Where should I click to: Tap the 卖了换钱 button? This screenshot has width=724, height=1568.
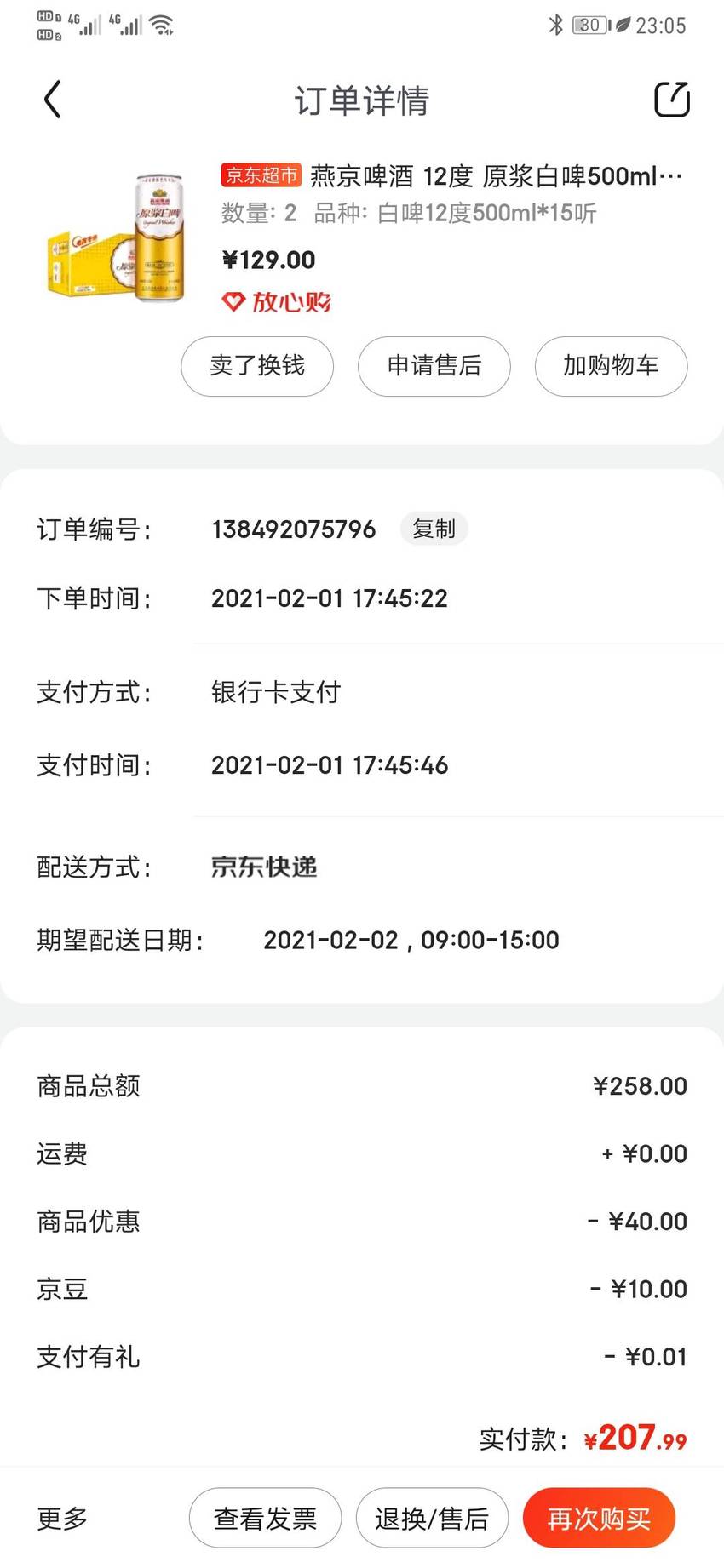point(257,366)
